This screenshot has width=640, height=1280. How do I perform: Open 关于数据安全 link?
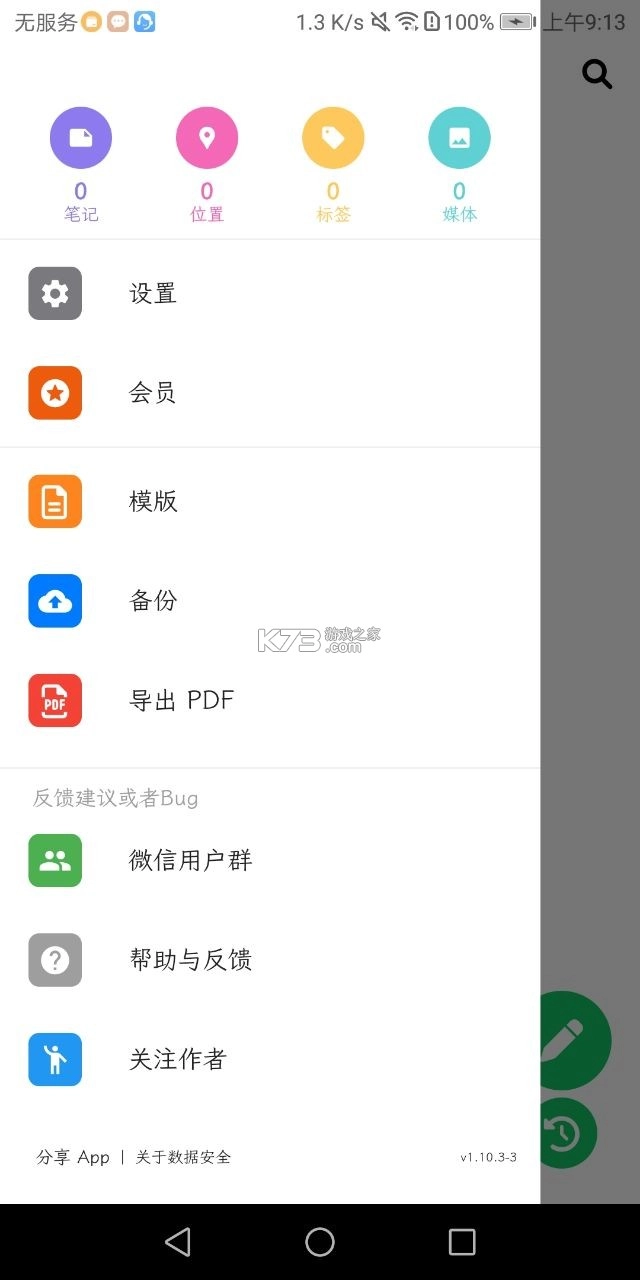(x=183, y=1157)
